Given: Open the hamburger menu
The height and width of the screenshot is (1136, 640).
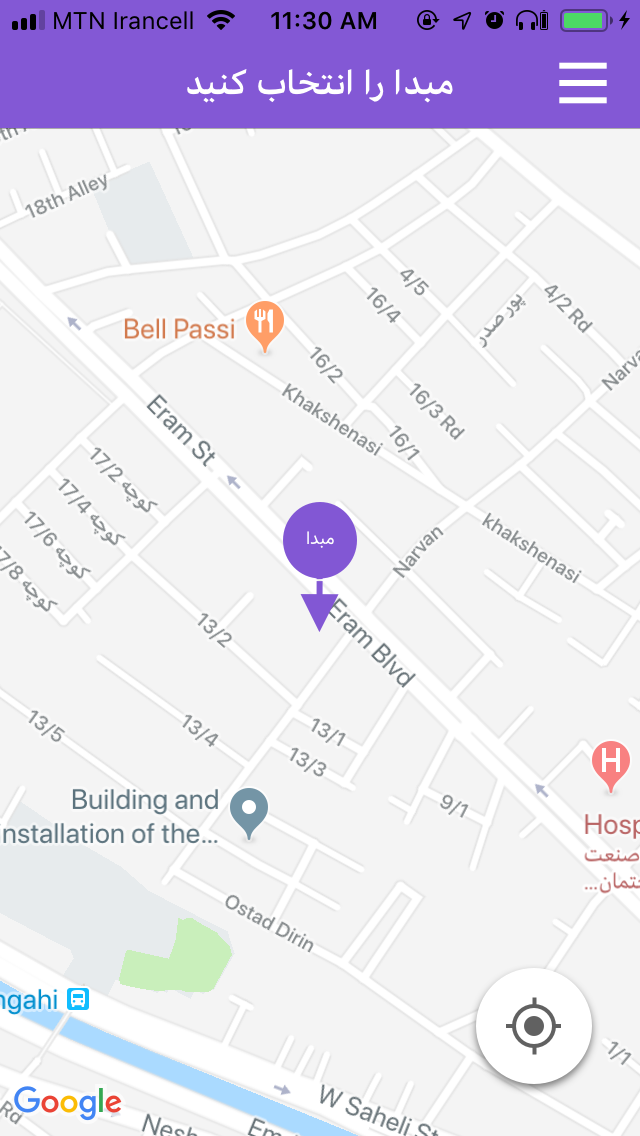Looking at the screenshot, I should [583, 83].
